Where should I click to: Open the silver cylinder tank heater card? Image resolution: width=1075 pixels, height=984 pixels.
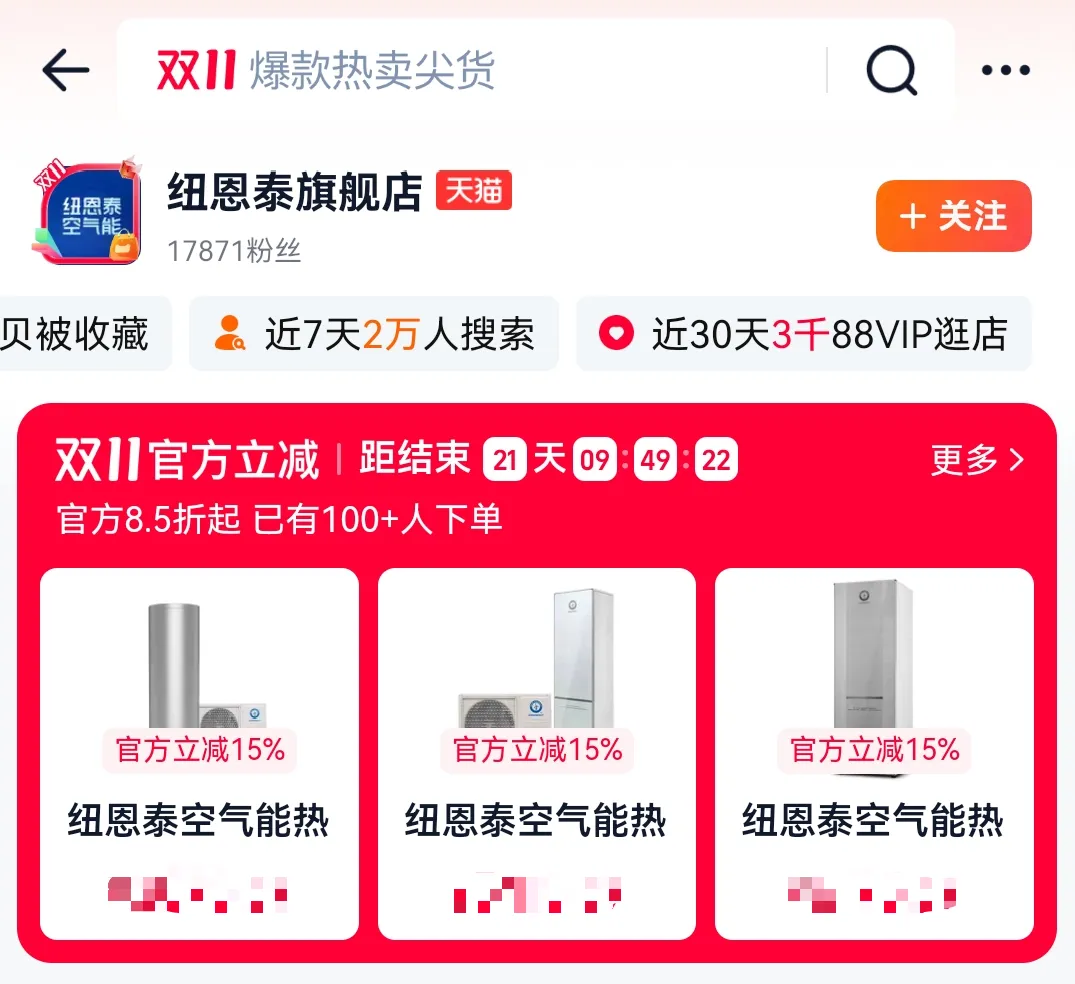click(x=199, y=753)
